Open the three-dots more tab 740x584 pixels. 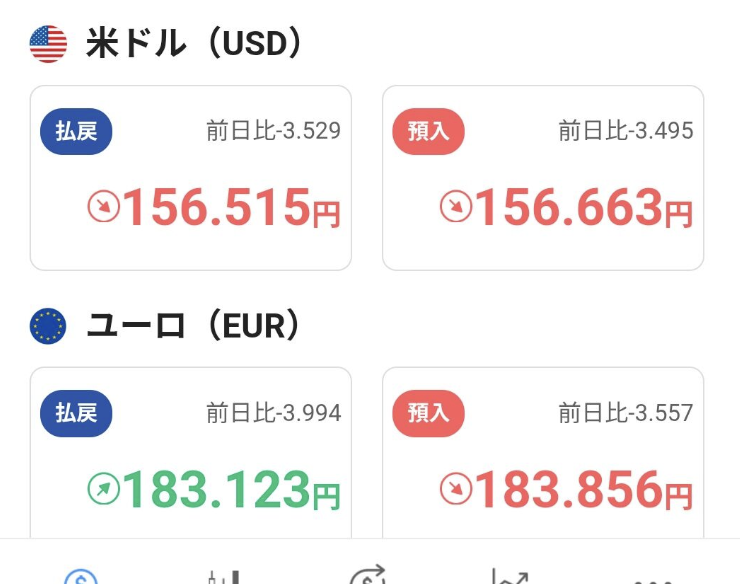[653, 581]
